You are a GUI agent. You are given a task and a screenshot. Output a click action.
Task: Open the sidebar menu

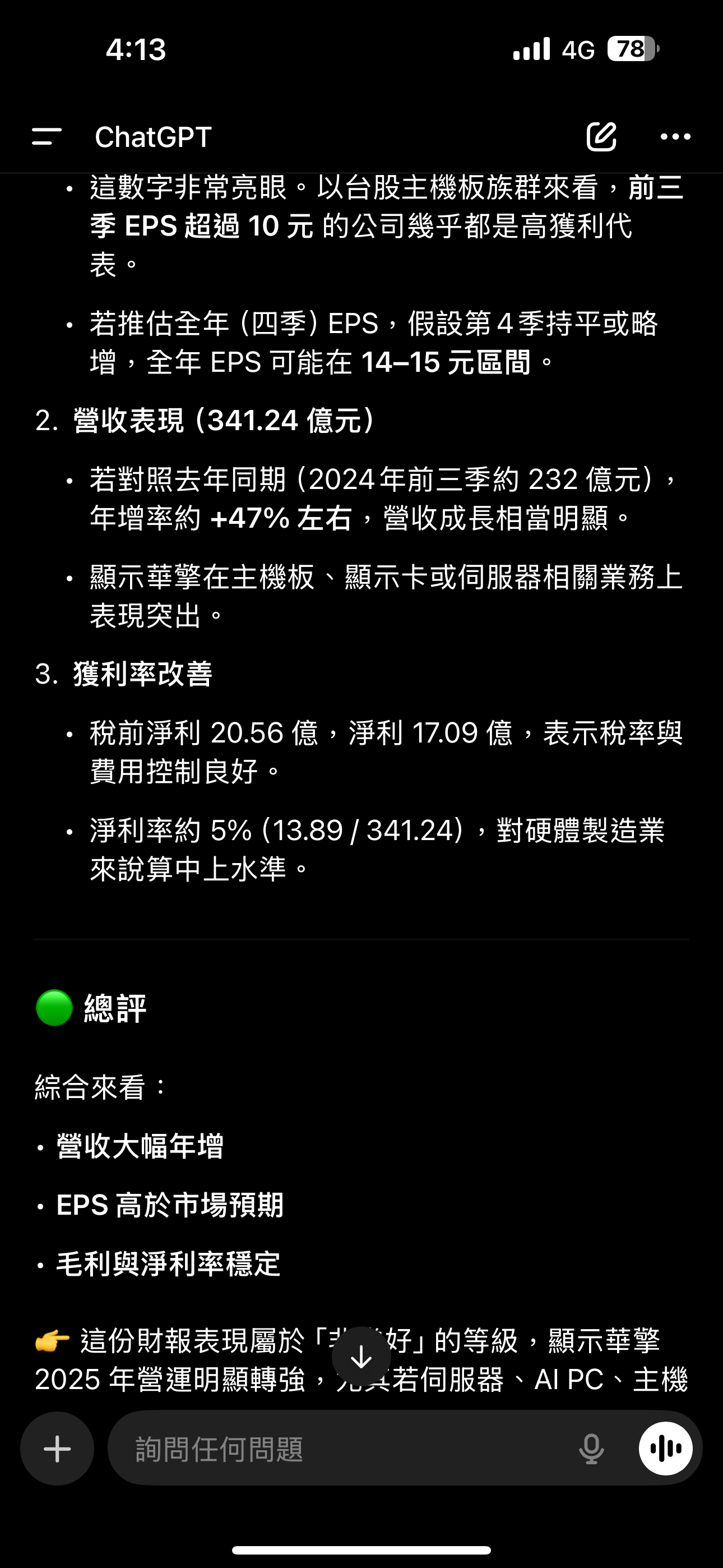47,136
